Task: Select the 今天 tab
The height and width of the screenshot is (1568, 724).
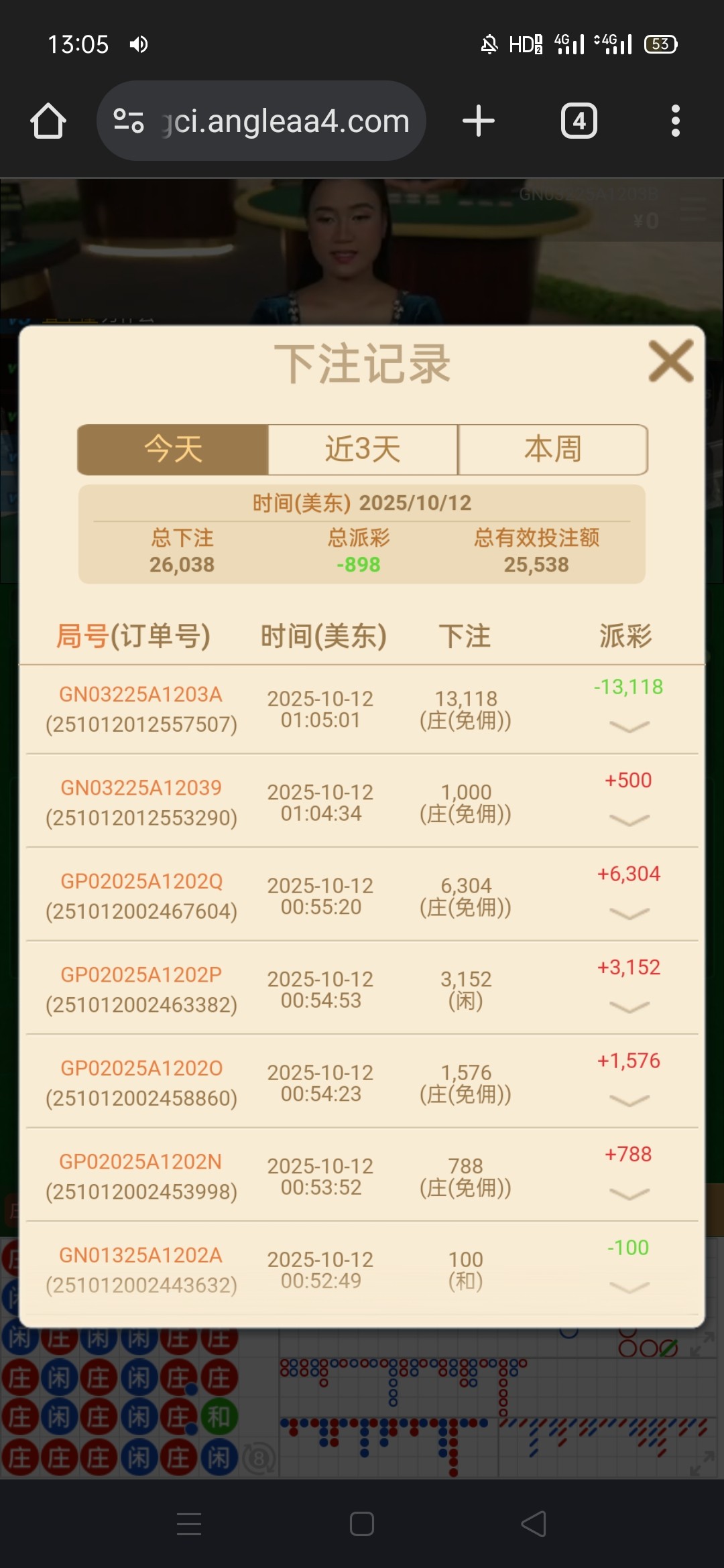Action: point(173,449)
